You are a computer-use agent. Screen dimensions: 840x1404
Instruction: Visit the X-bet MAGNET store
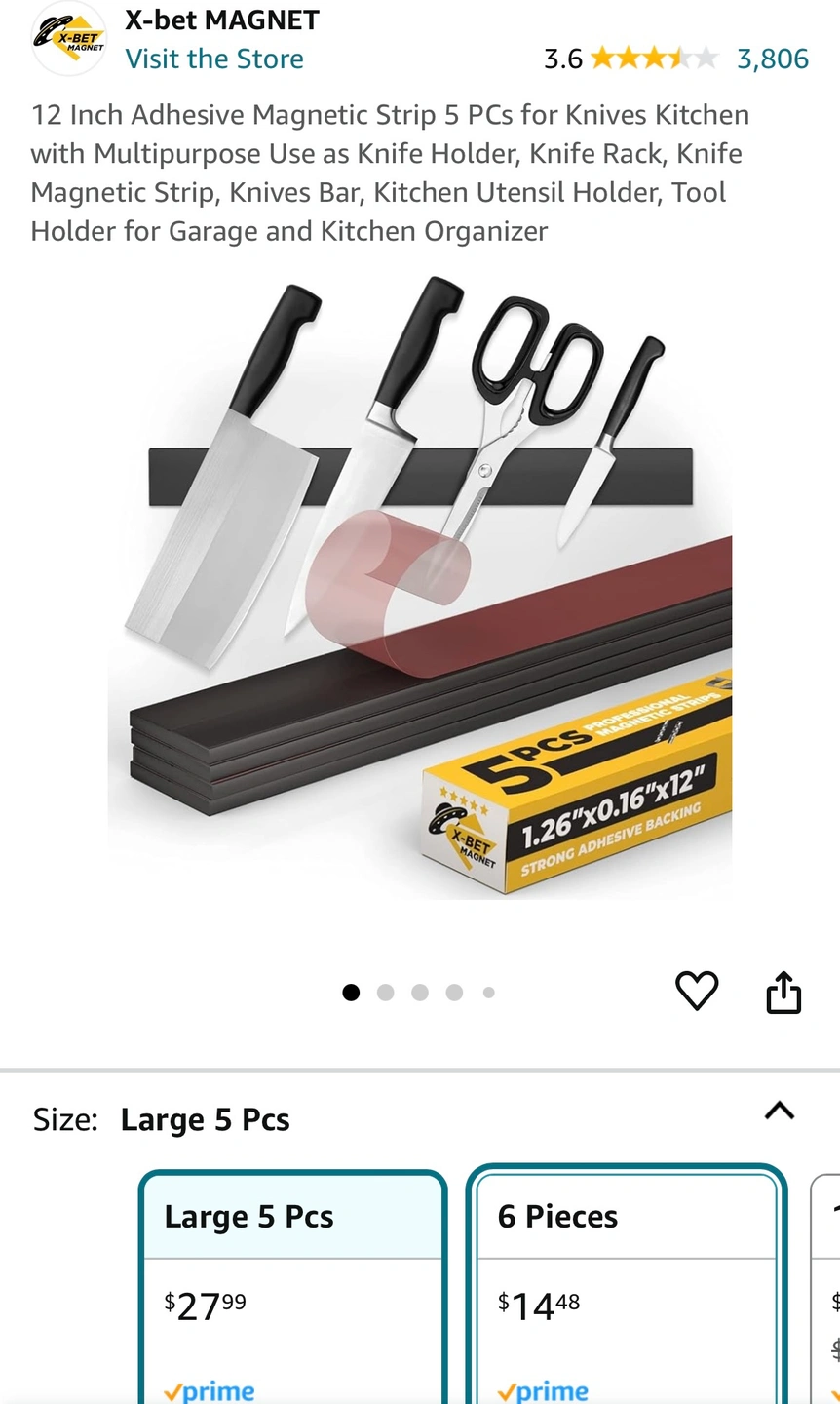click(214, 59)
